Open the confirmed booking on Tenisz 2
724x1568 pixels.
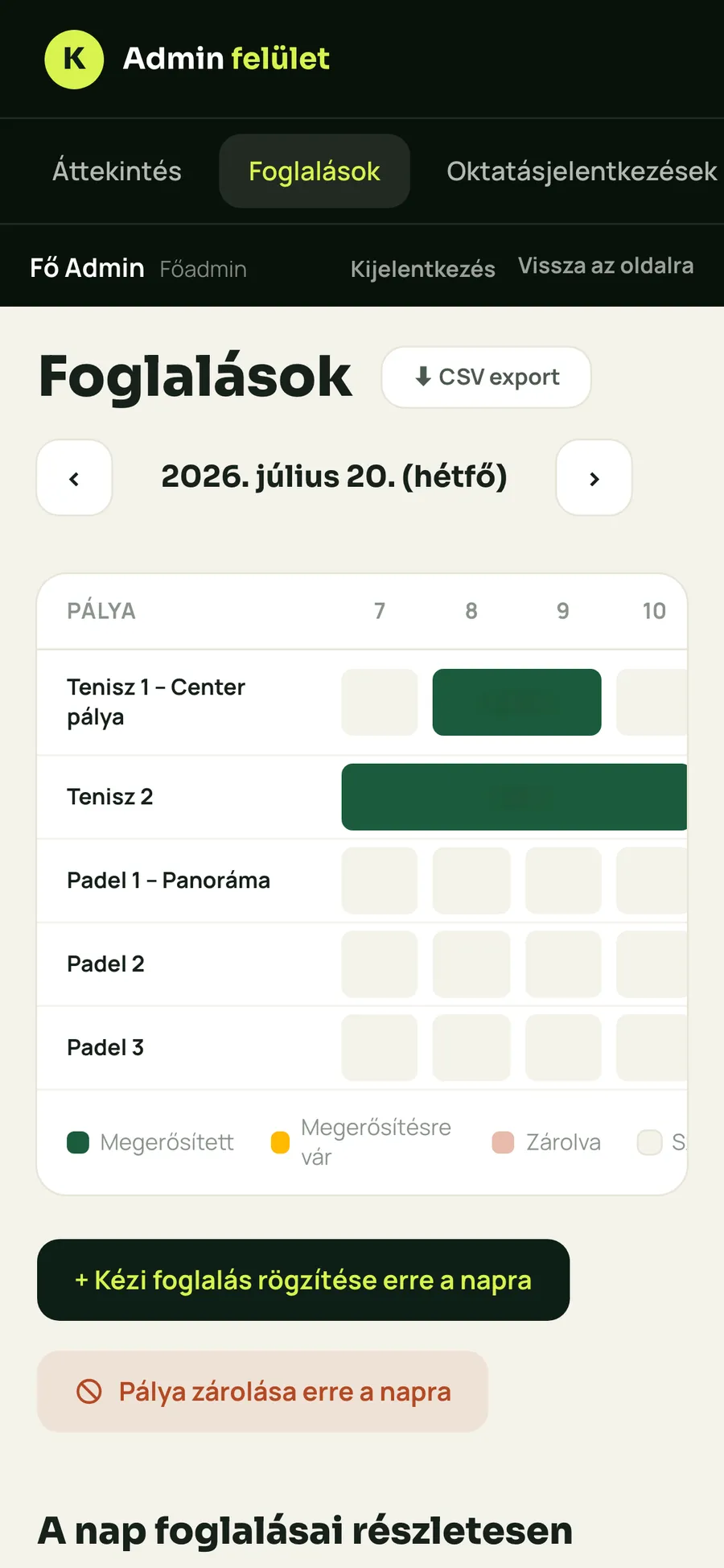[x=515, y=797]
